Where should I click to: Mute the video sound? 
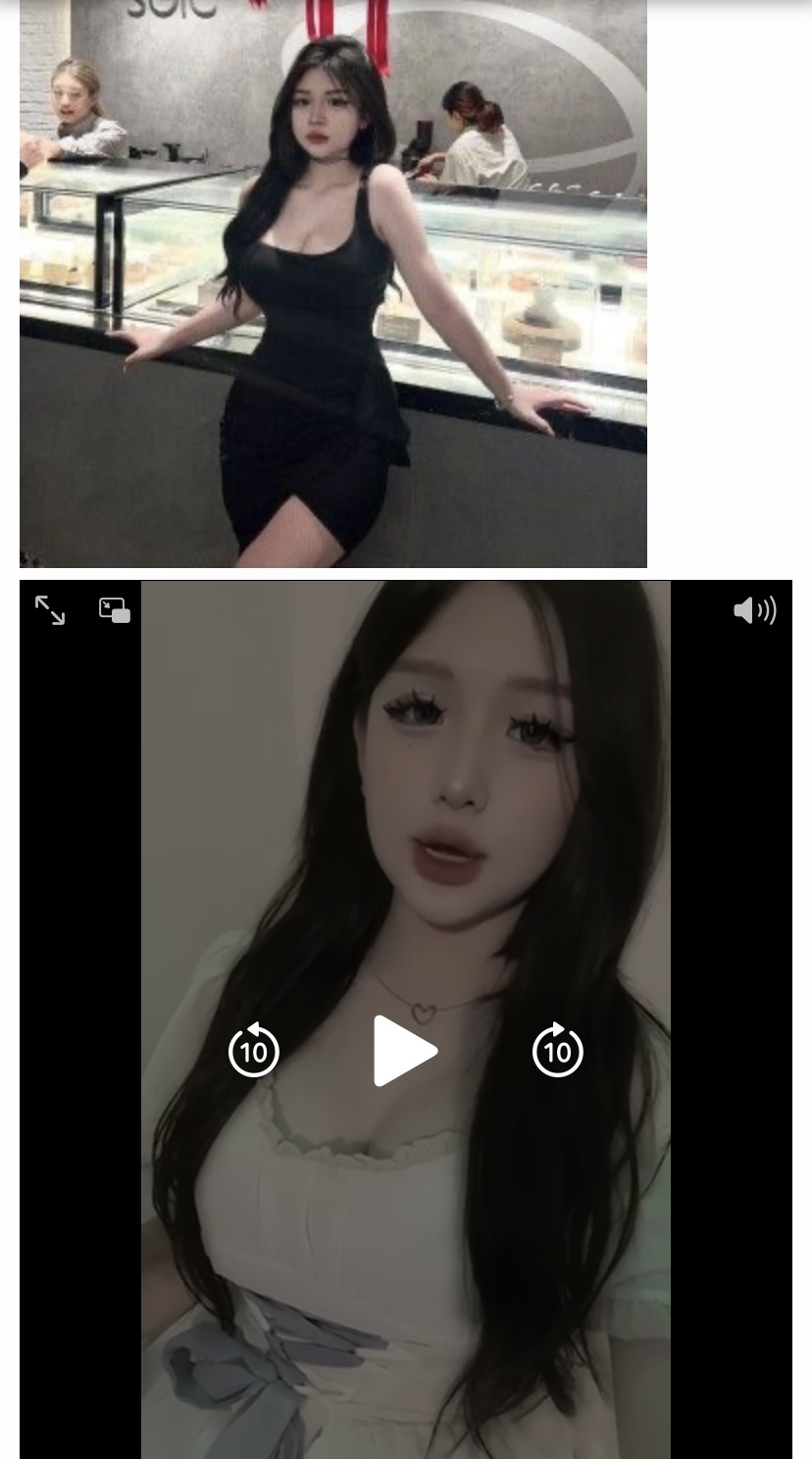[x=754, y=610]
